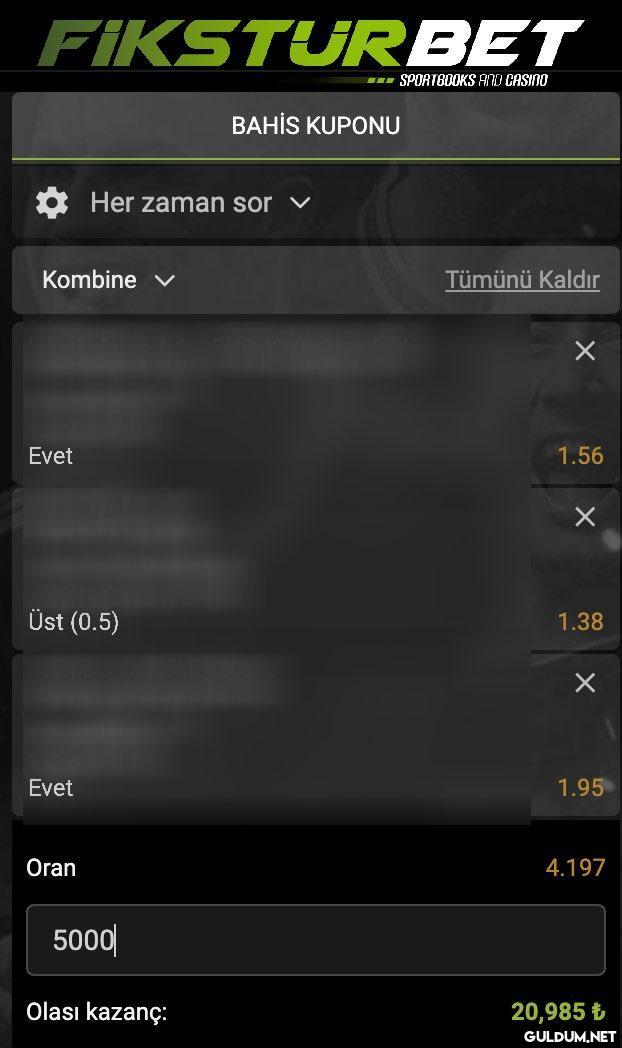Focus the stake amount field showing 5000
Screen dimensions: 622x1048
coord(315,940)
